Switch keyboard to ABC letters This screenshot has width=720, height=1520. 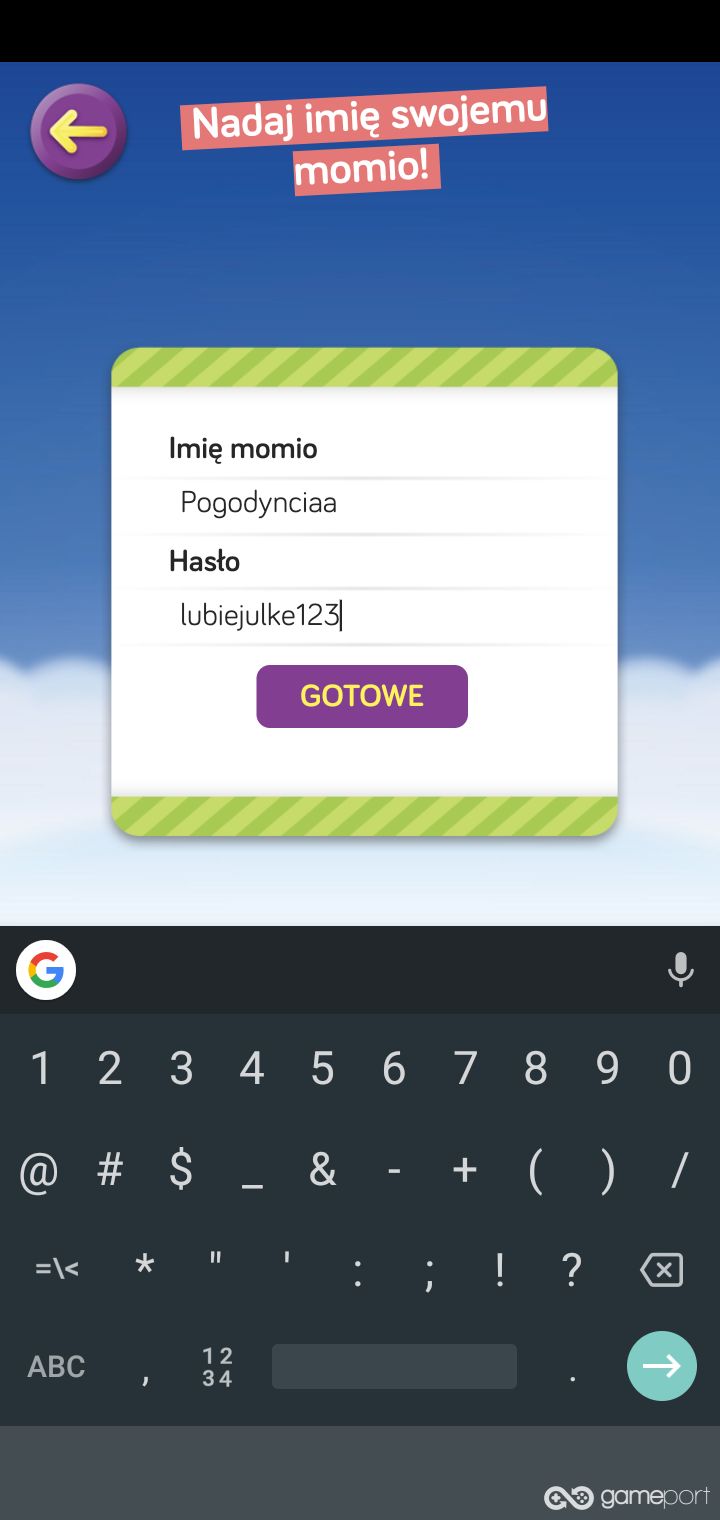click(56, 1367)
